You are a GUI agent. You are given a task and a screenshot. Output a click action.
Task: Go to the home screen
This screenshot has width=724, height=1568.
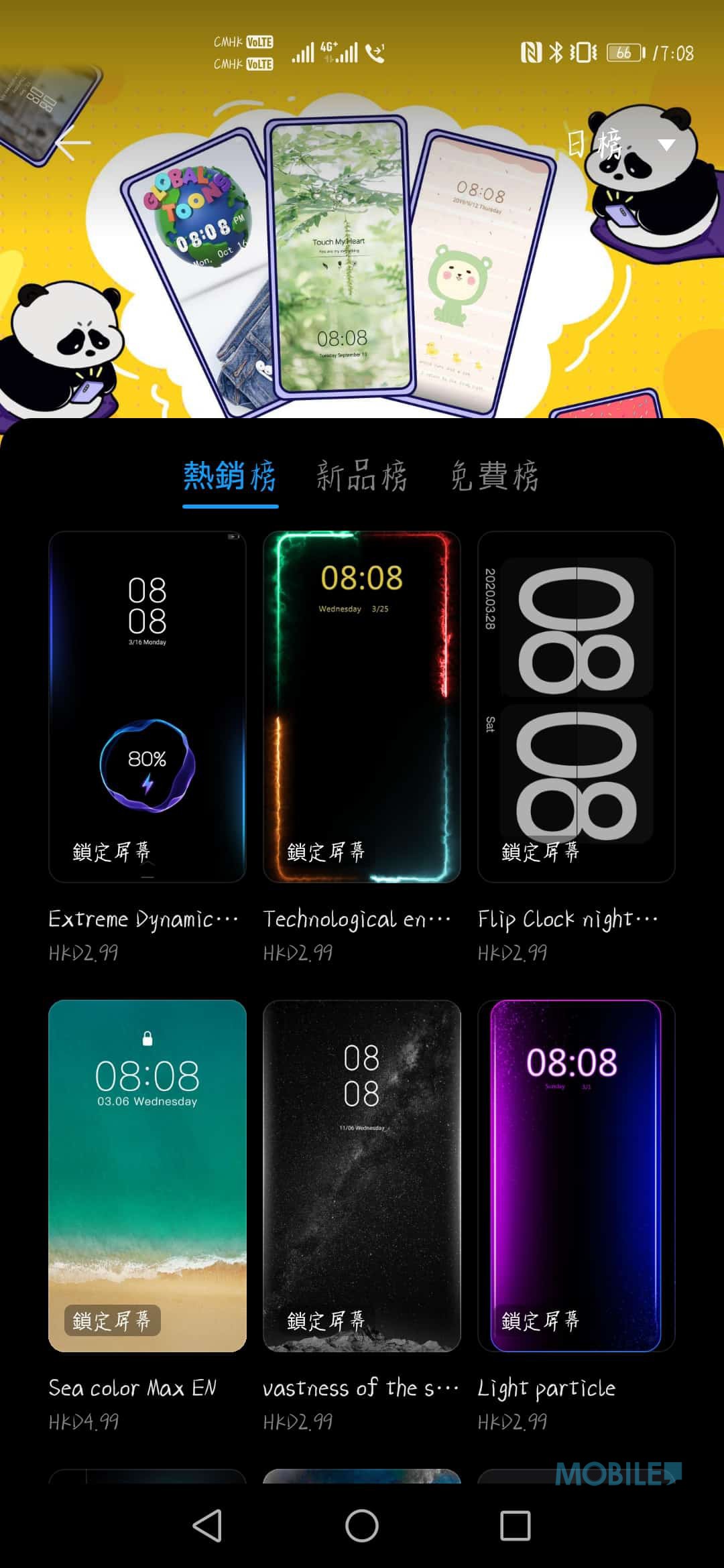362,1526
